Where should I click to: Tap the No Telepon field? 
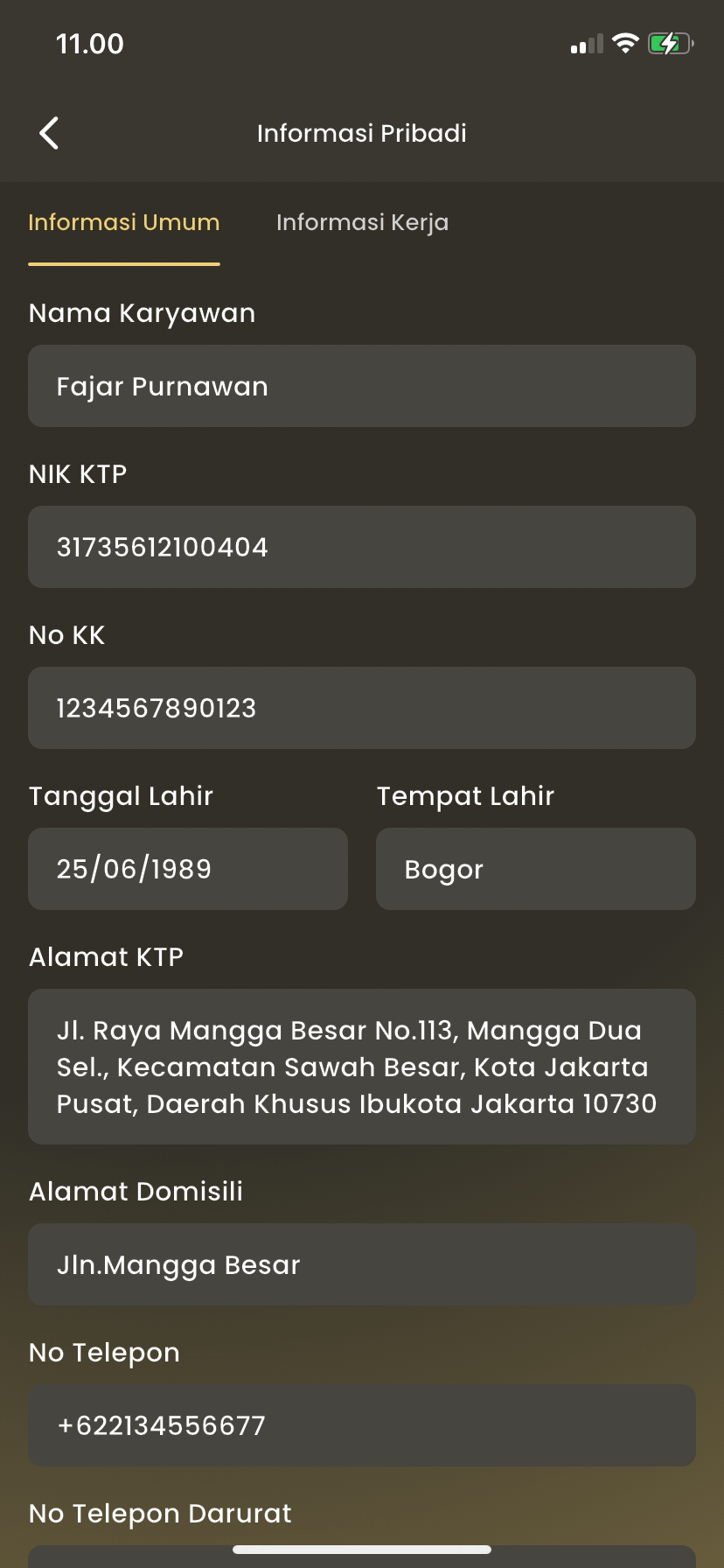(x=362, y=1425)
